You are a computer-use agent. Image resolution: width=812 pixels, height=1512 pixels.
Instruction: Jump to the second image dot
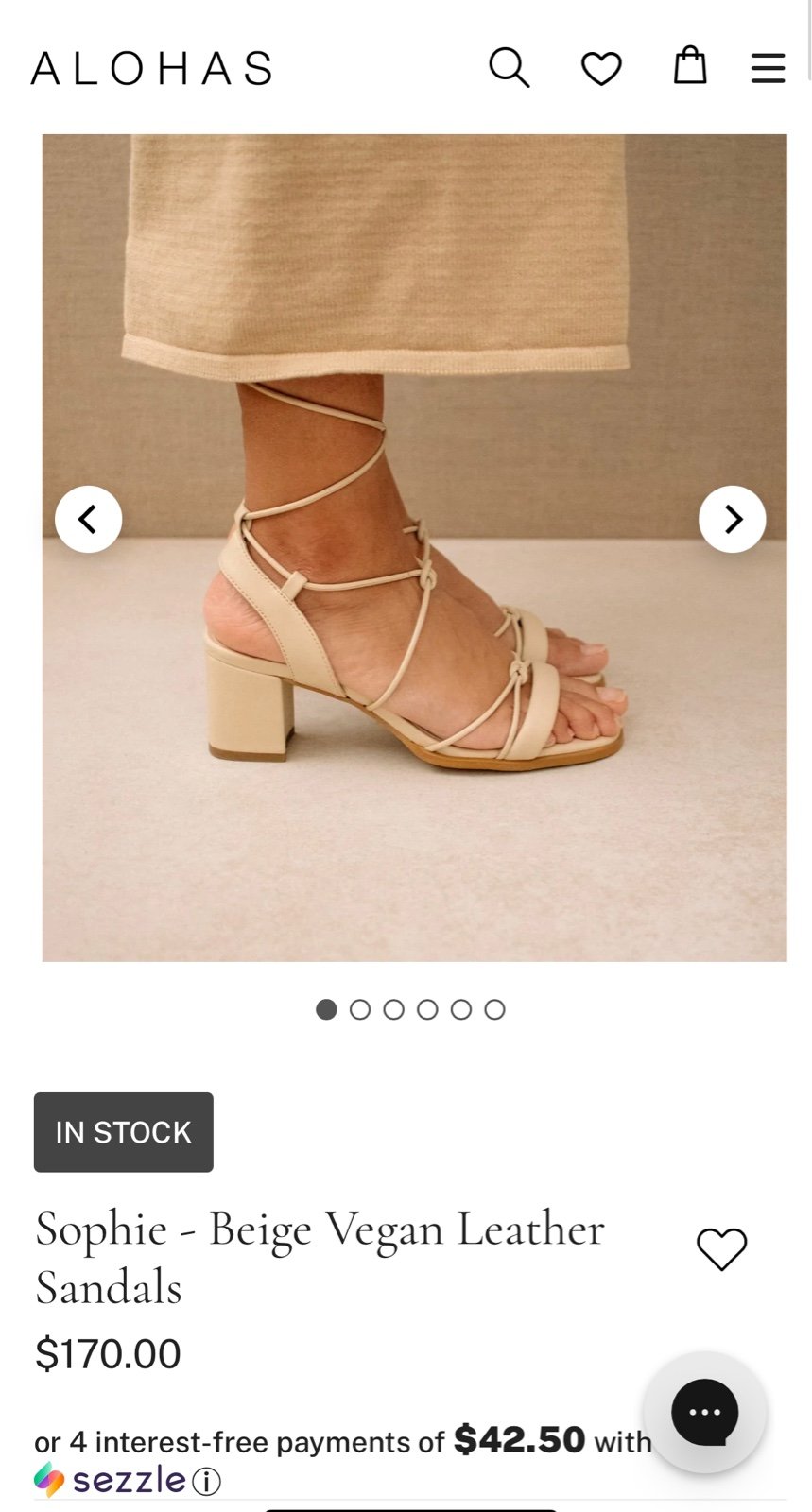click(x=360, y=1009)
